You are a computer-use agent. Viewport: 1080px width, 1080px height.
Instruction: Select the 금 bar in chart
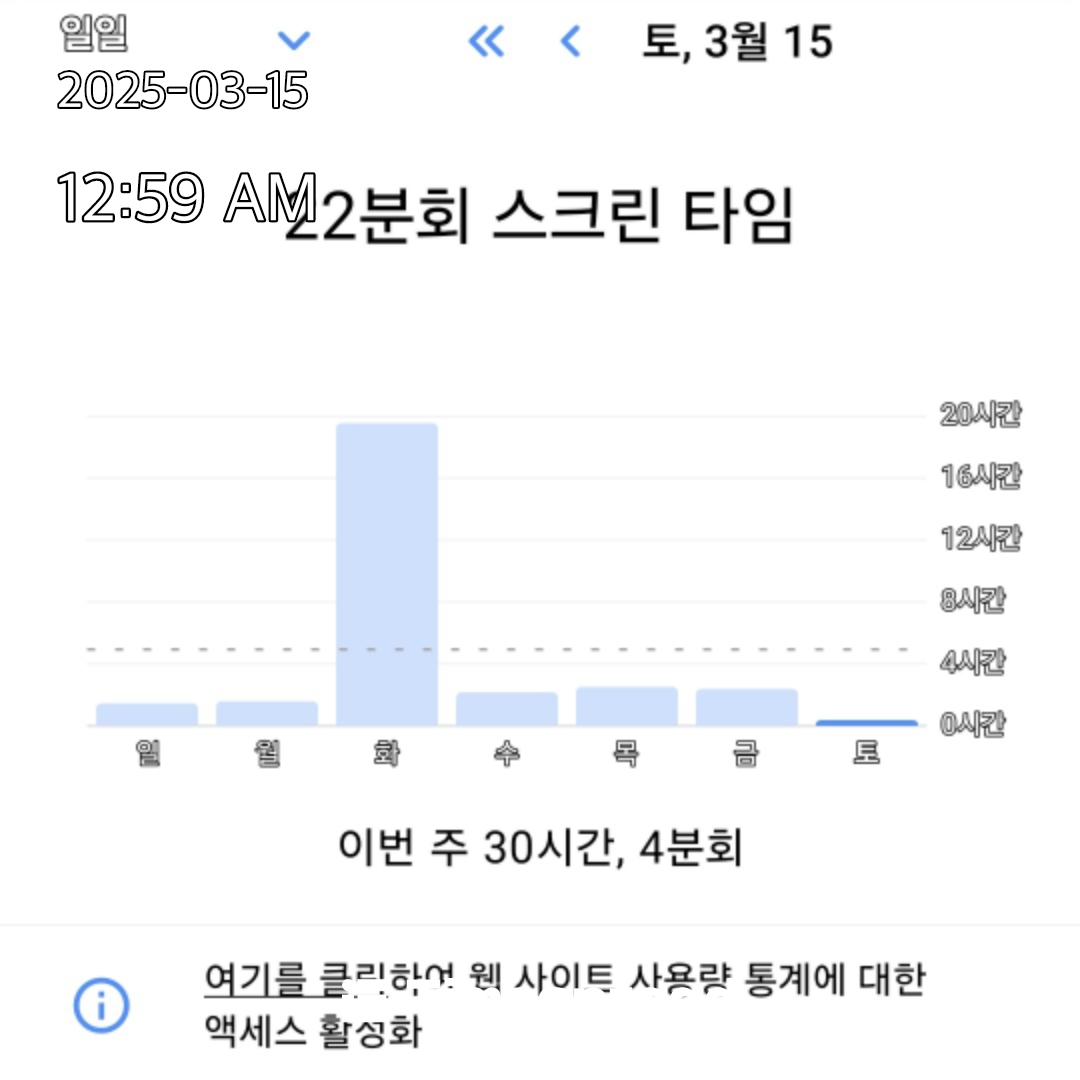[x=747, y=707]
